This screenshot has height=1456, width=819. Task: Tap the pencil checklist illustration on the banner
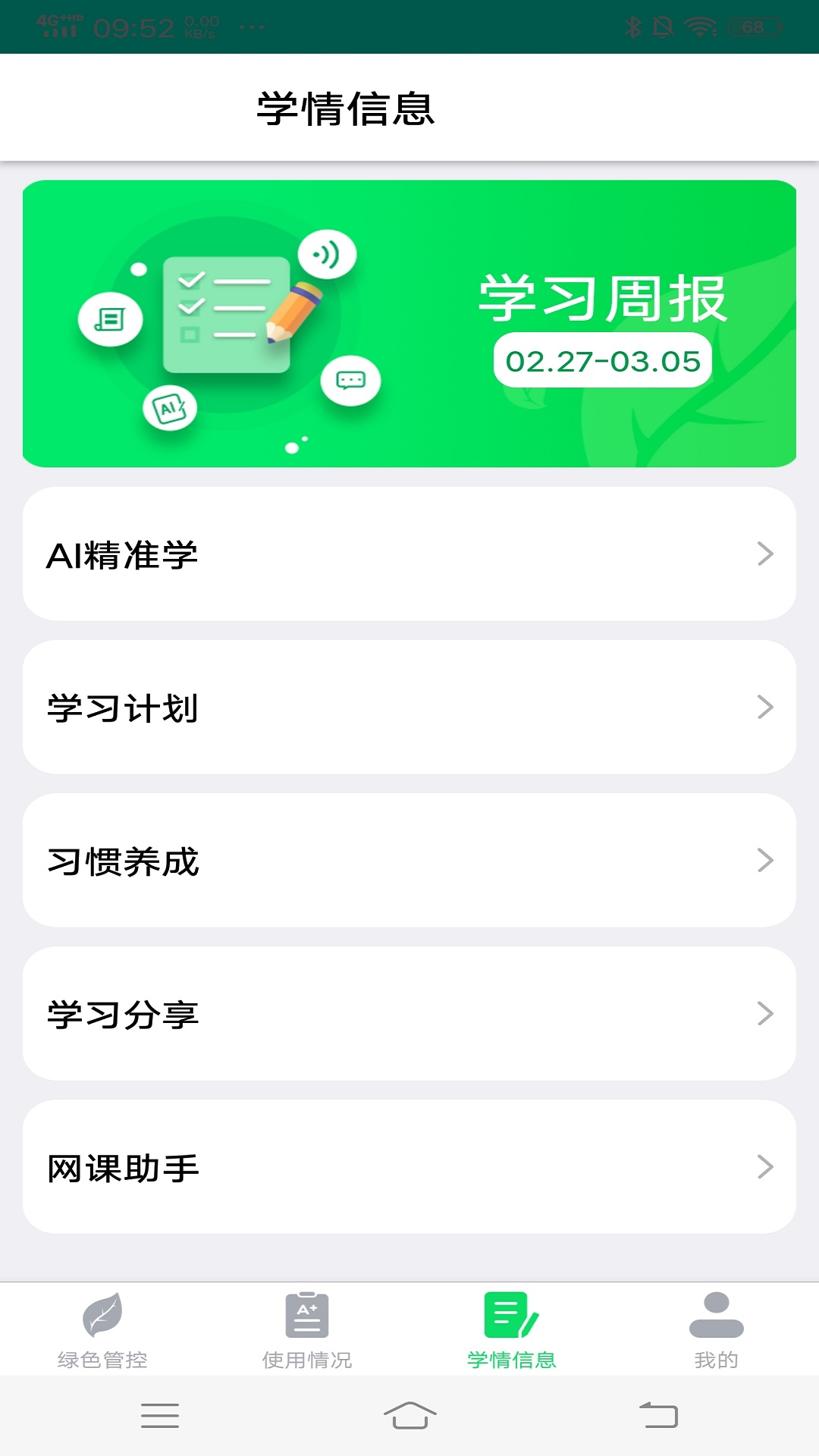tap(227, 315)
